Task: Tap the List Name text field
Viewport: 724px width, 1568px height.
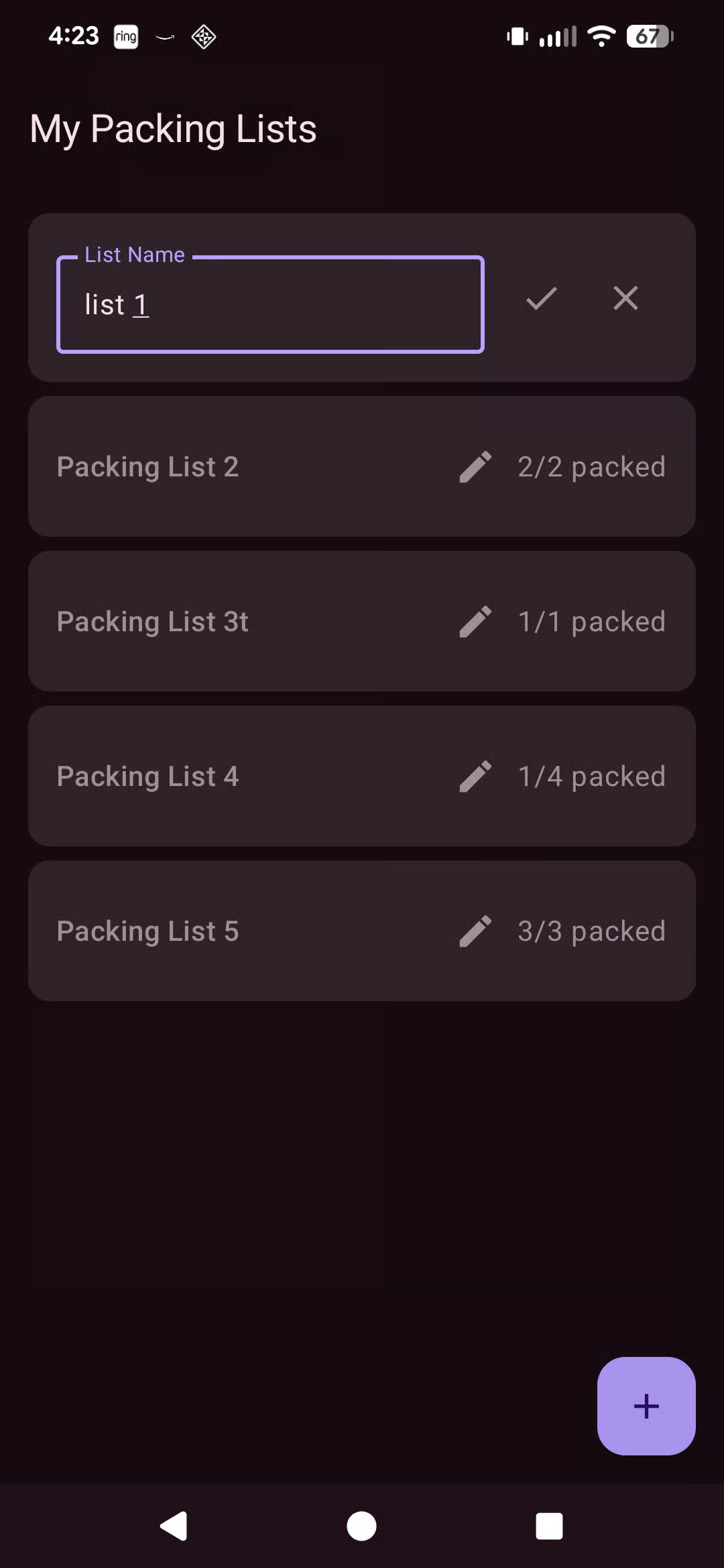Action: click(x=270, y=305)
